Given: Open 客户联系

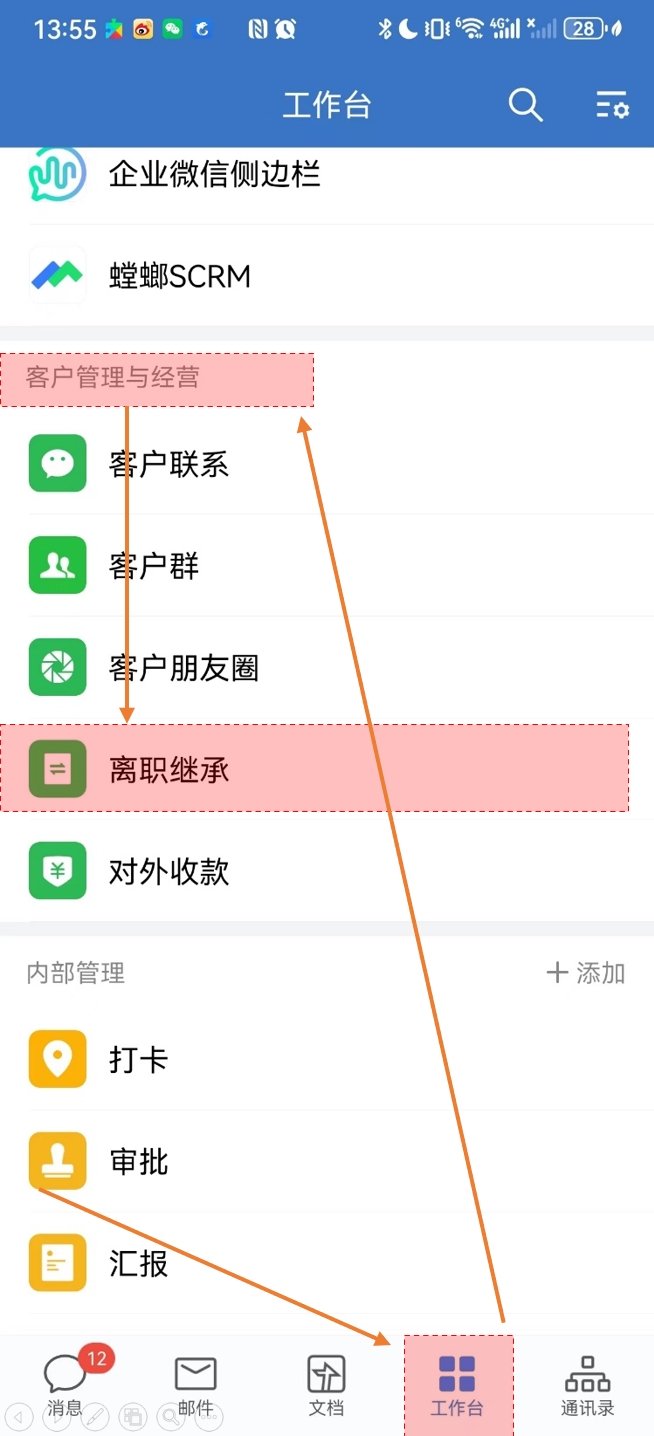Looking at the screenshot, I should tap(169, 464).
